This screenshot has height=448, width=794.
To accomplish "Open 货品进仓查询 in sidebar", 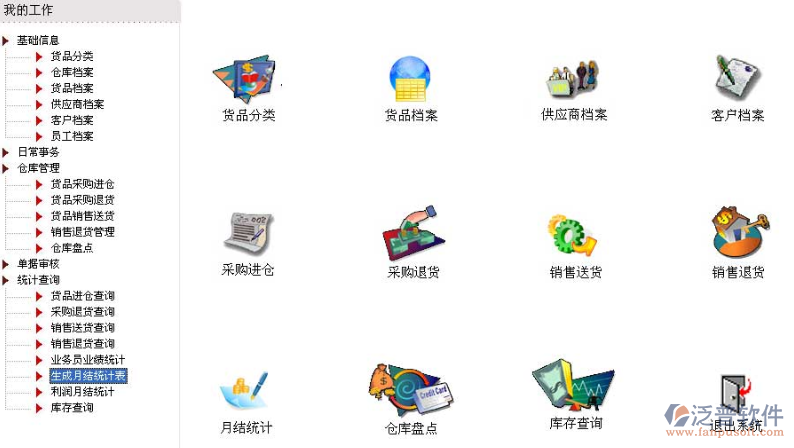I will coord(82,296).
